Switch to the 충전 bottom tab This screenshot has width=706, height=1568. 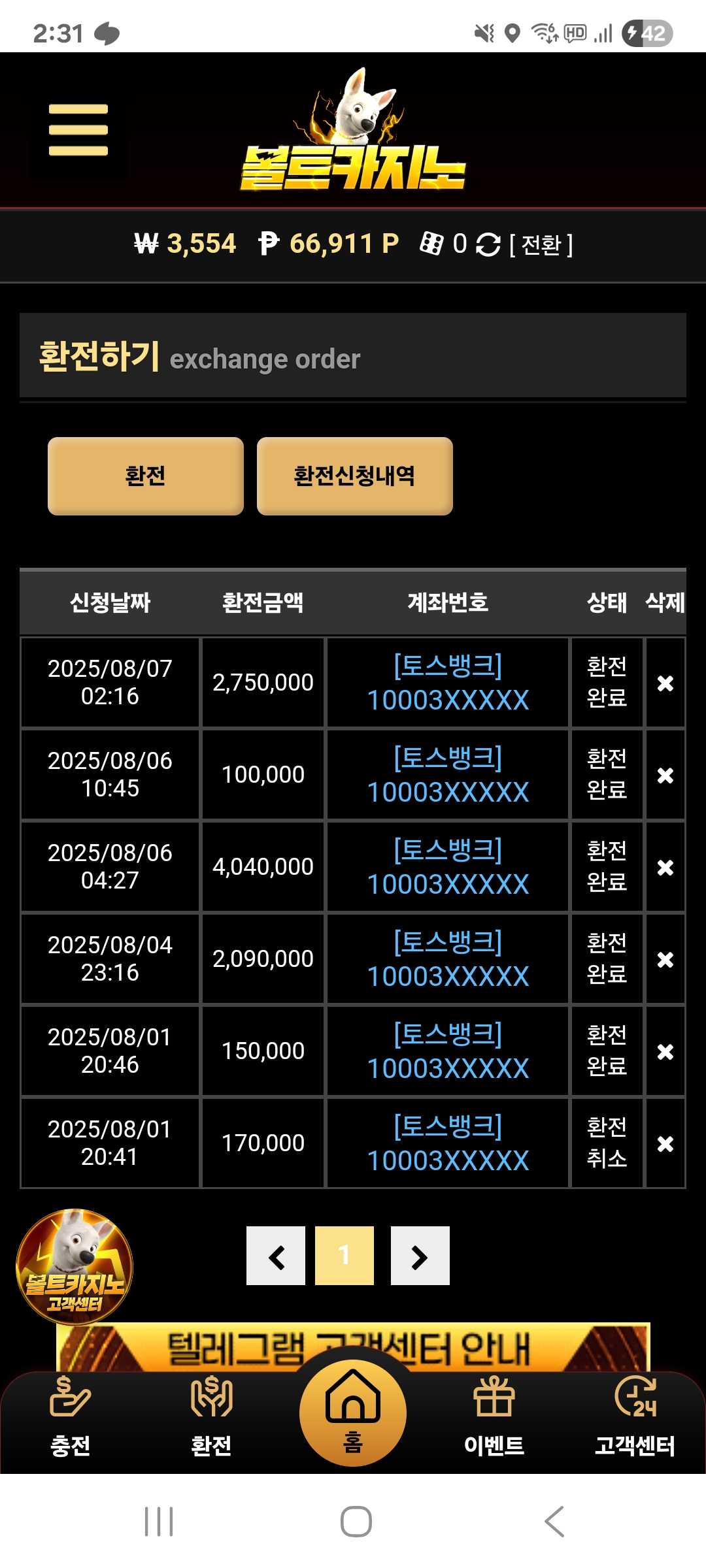pyautogui.click(x=71, y=1418)
